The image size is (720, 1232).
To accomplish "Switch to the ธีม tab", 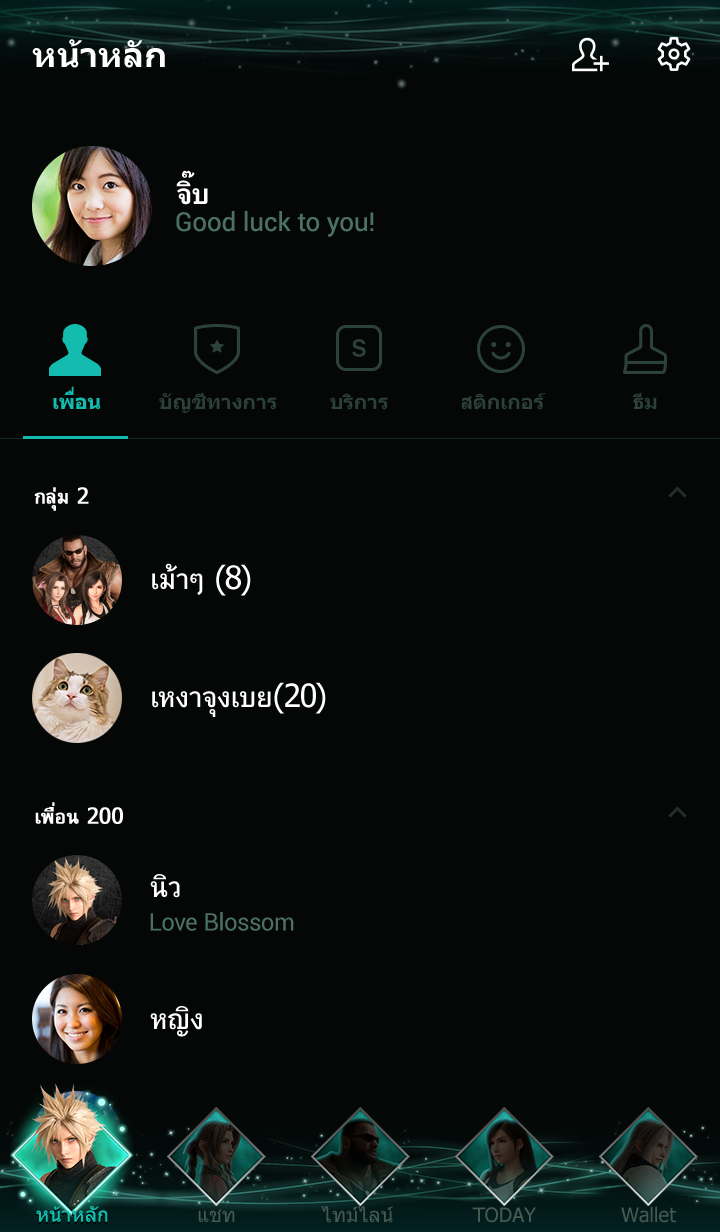I will [645, 370].
